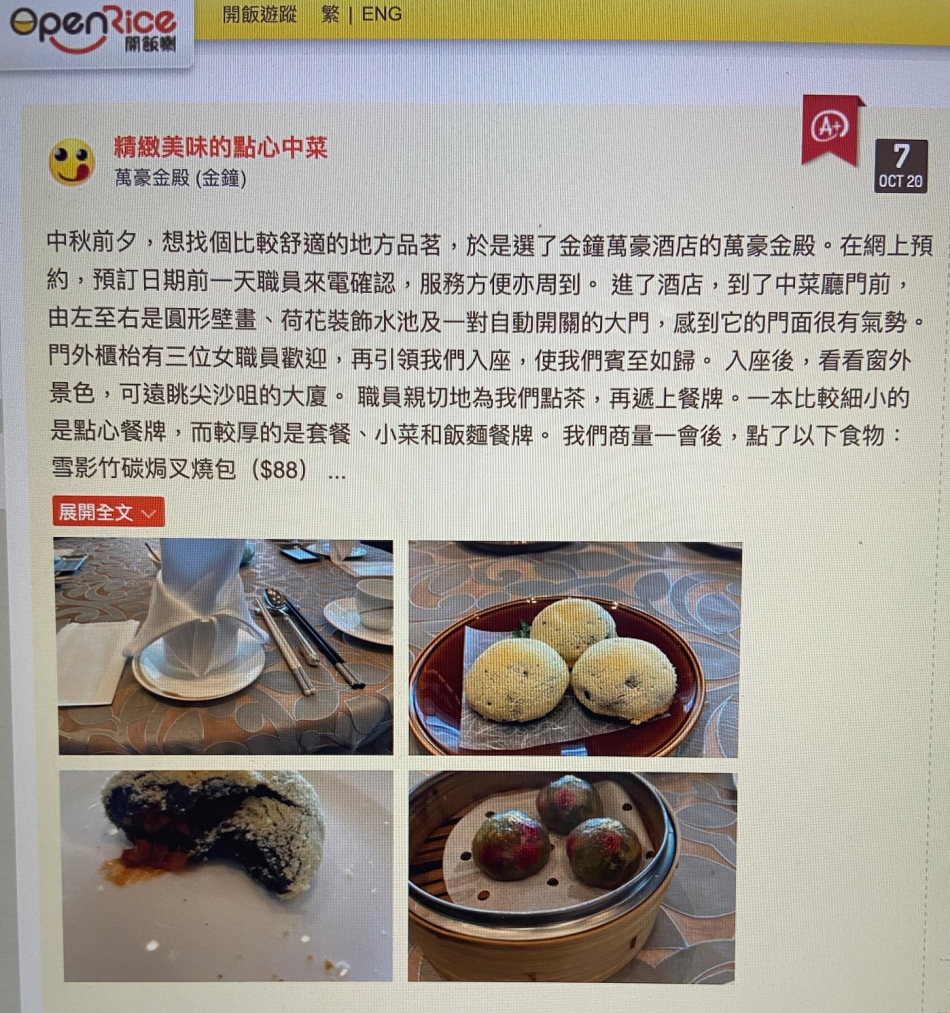Open review titled 精緻美味的點心中菜
950x1013 pixels.
(x=221, y=148)
